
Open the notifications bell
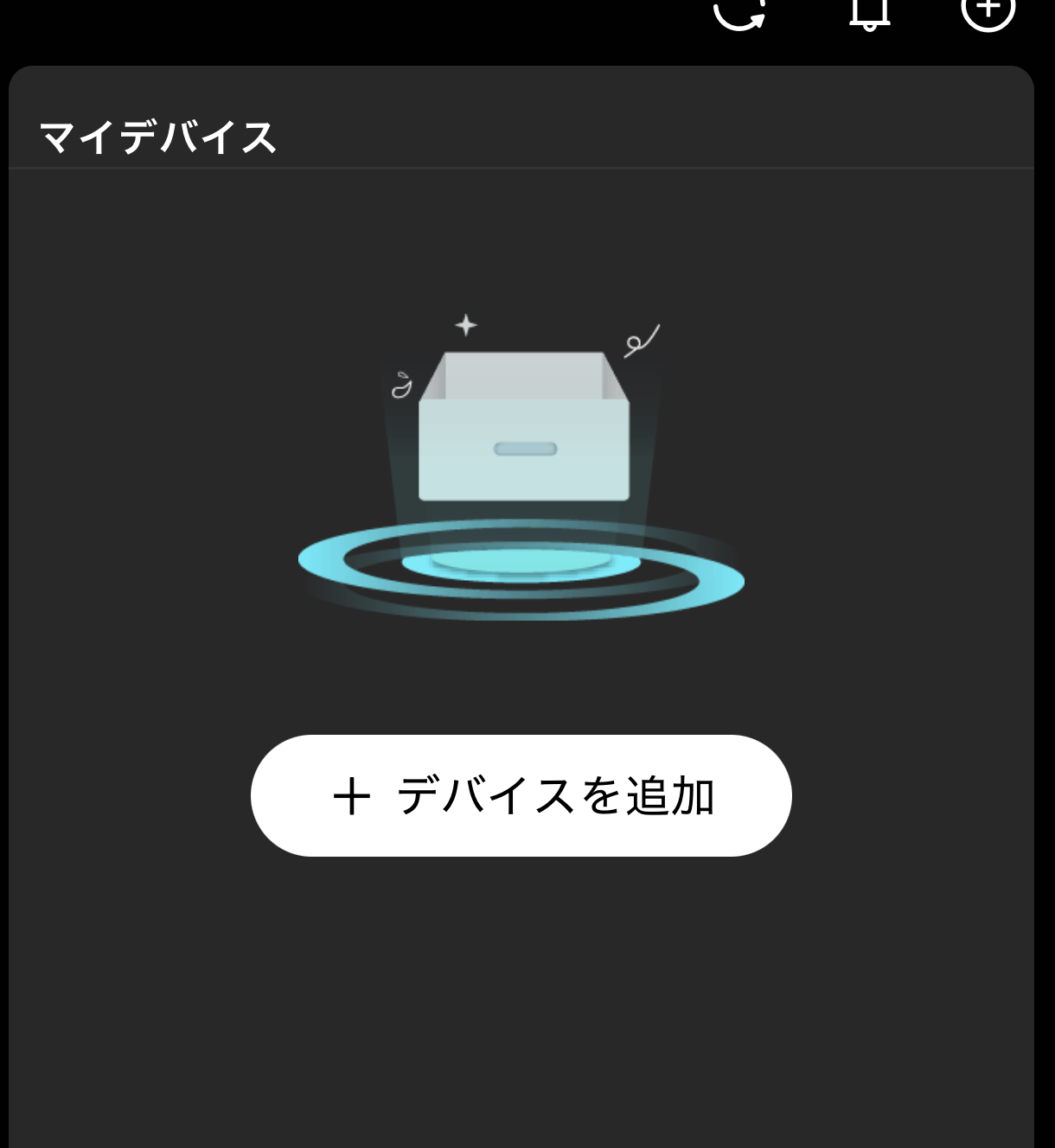(x=870, y=12)
